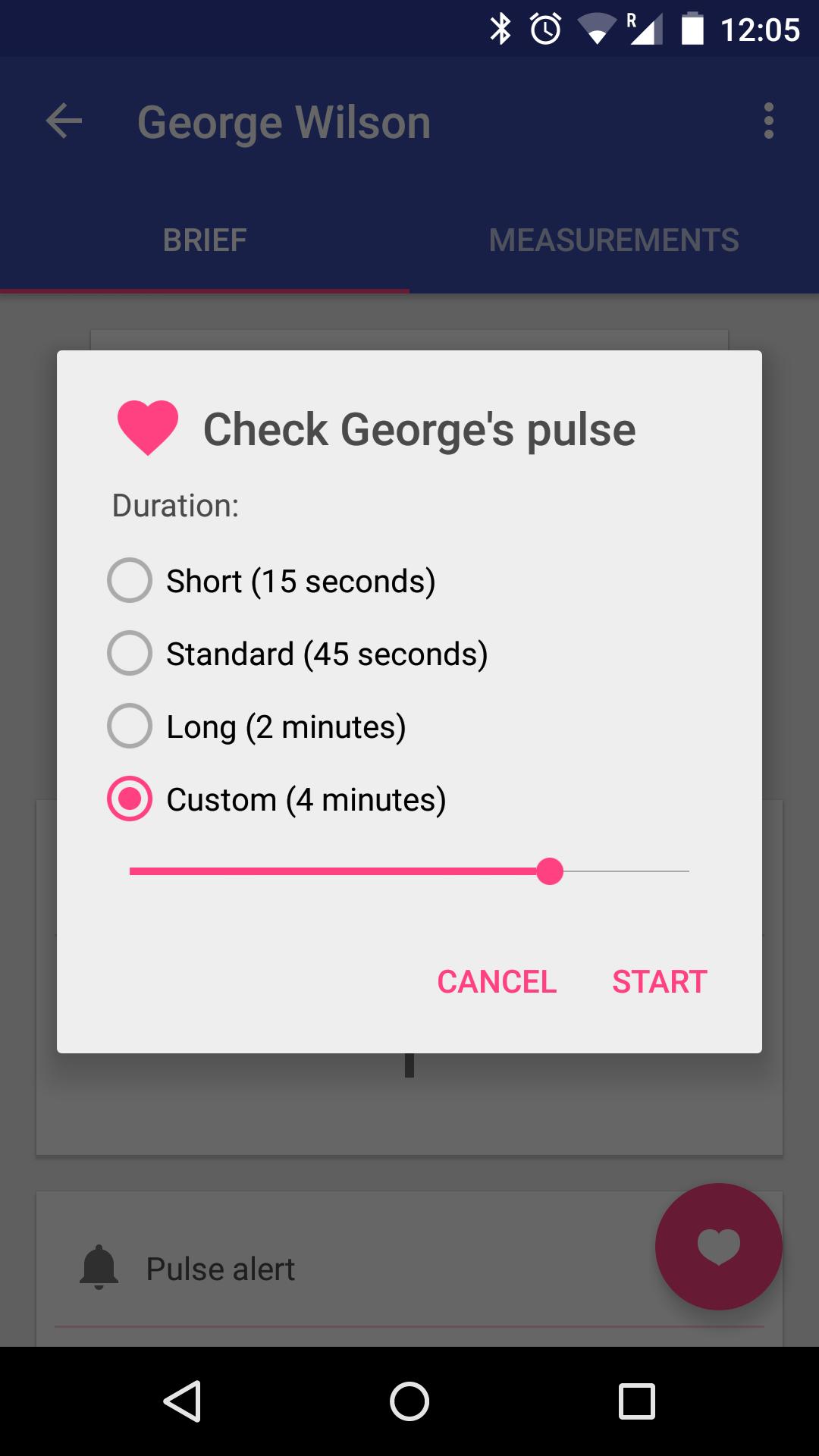Tap the pink heart floating action button
The image size is (819, 1456).
pos(717,1248)
